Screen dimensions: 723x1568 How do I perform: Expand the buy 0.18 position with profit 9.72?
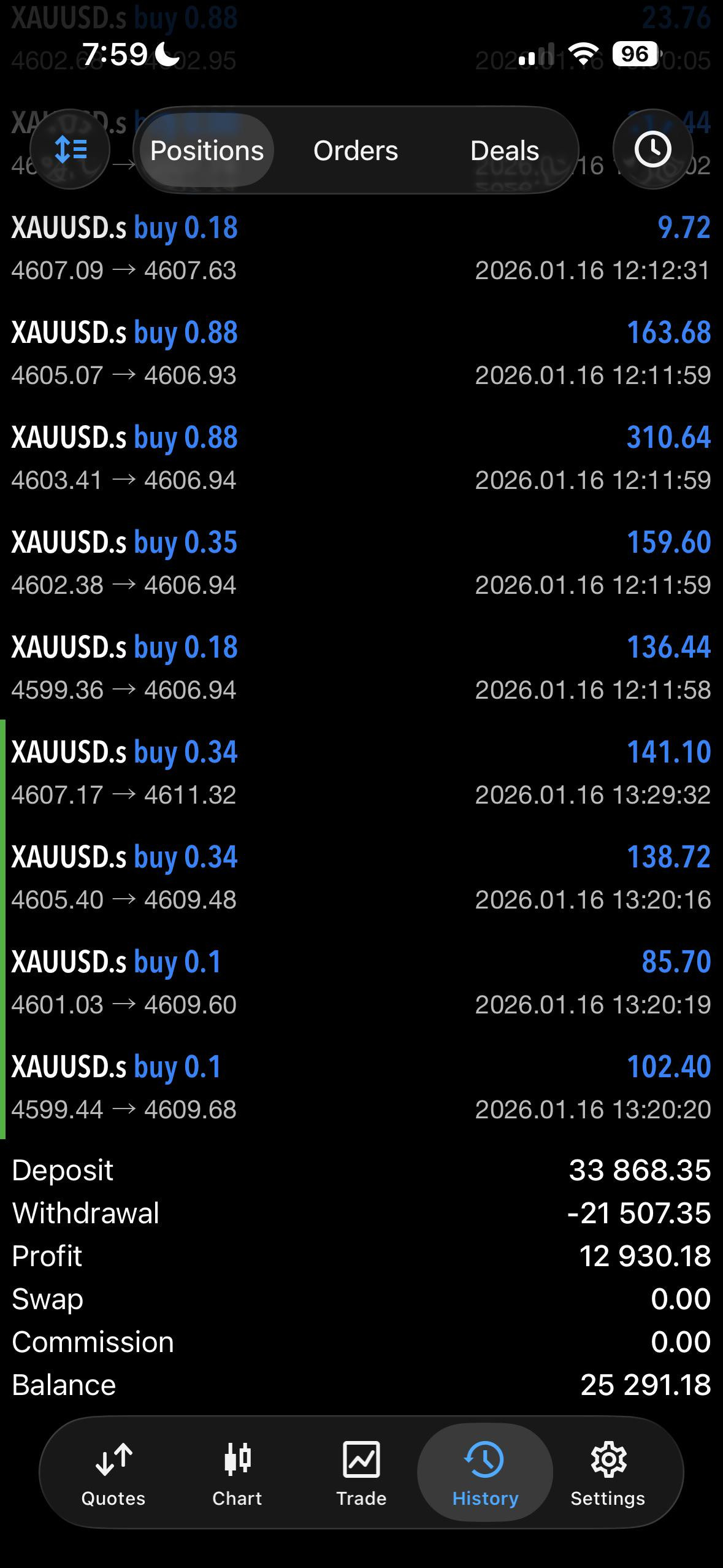coord(361,248)
